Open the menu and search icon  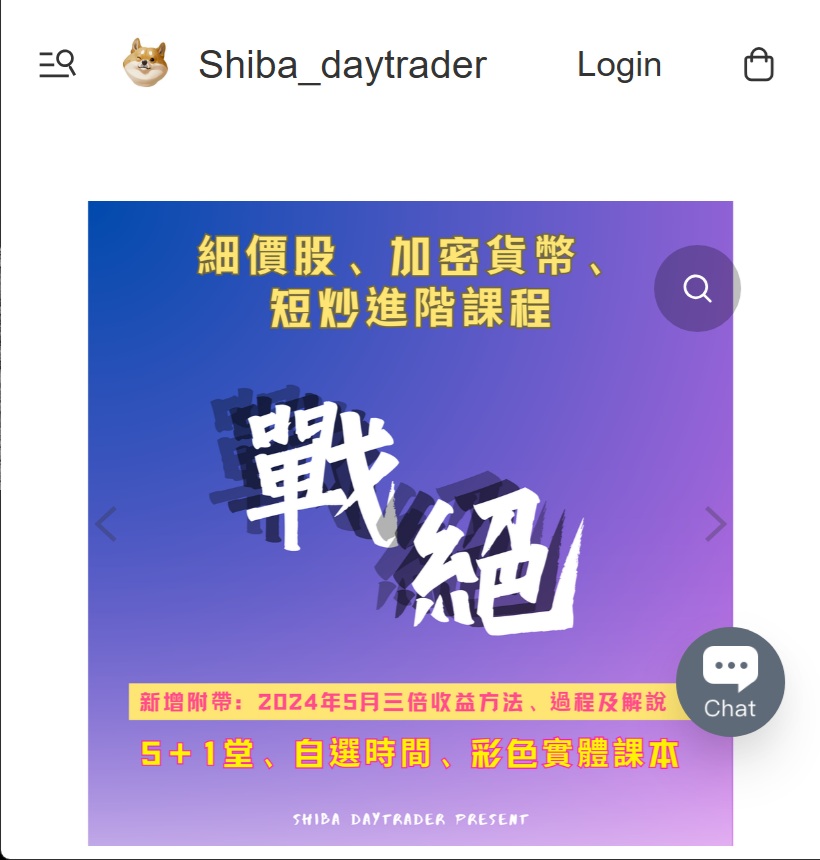(x=57, y=65)
